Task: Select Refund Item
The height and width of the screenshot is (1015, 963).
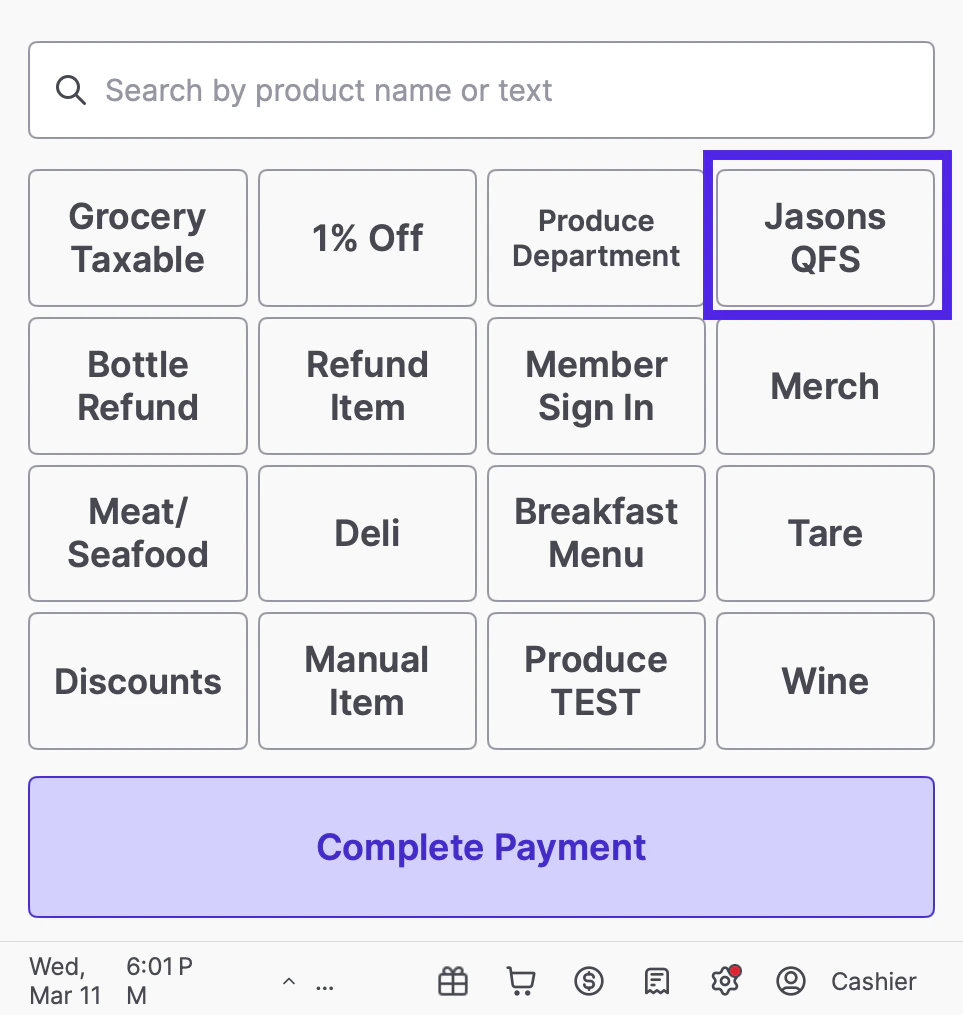Action: pyautogui.click(x=367, y=386)
